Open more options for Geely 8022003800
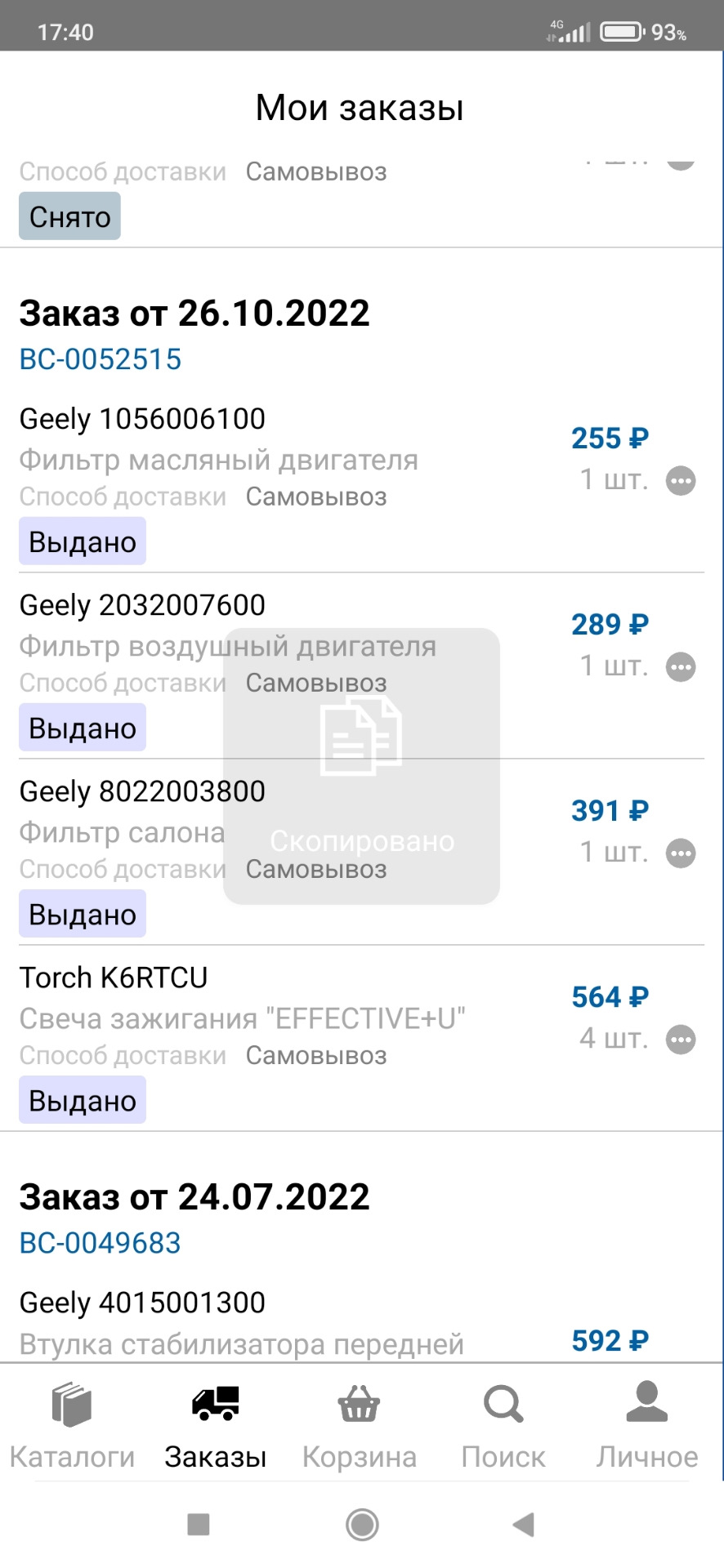The image size is (724, 1568). [681, 853]
